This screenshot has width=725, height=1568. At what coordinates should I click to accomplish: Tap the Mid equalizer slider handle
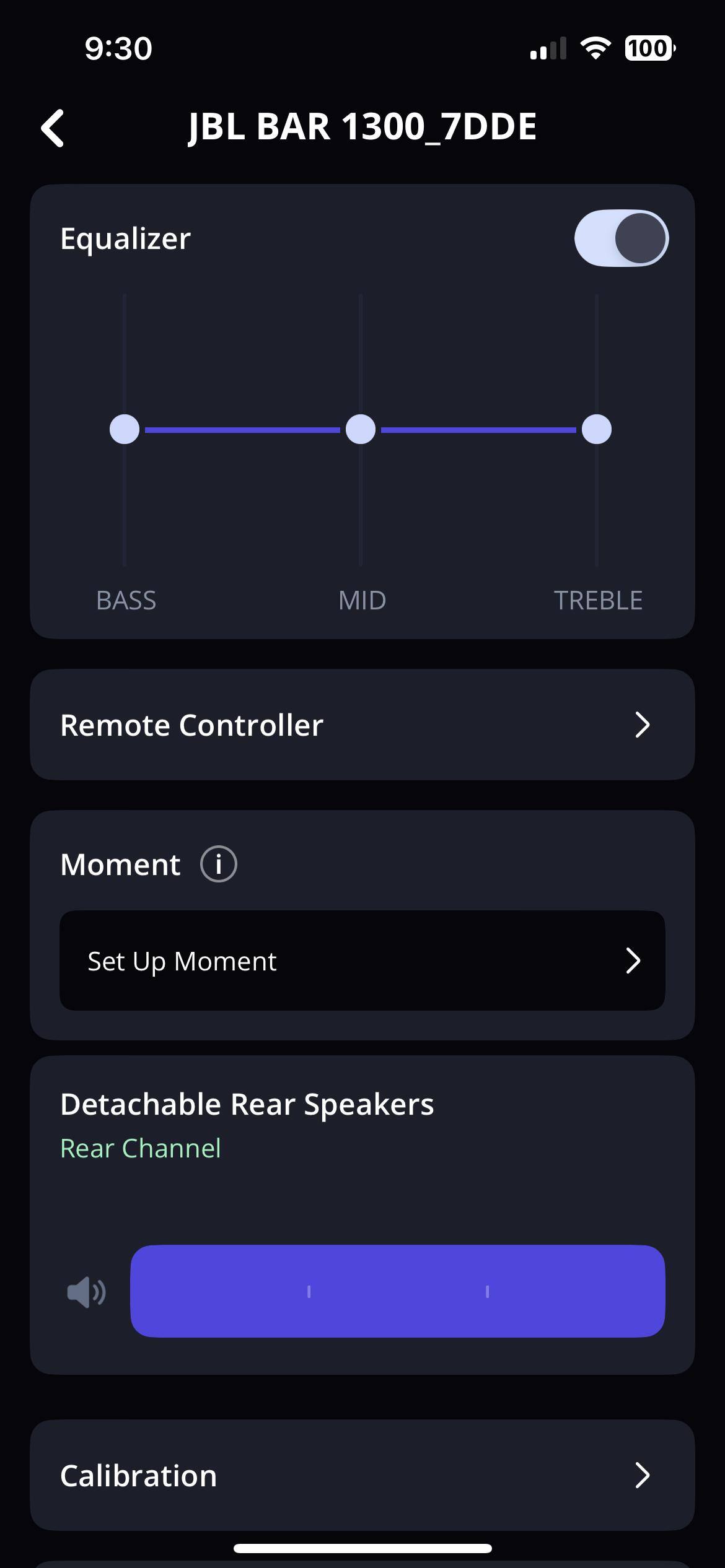pyautogui.click(x=361, y=430)
